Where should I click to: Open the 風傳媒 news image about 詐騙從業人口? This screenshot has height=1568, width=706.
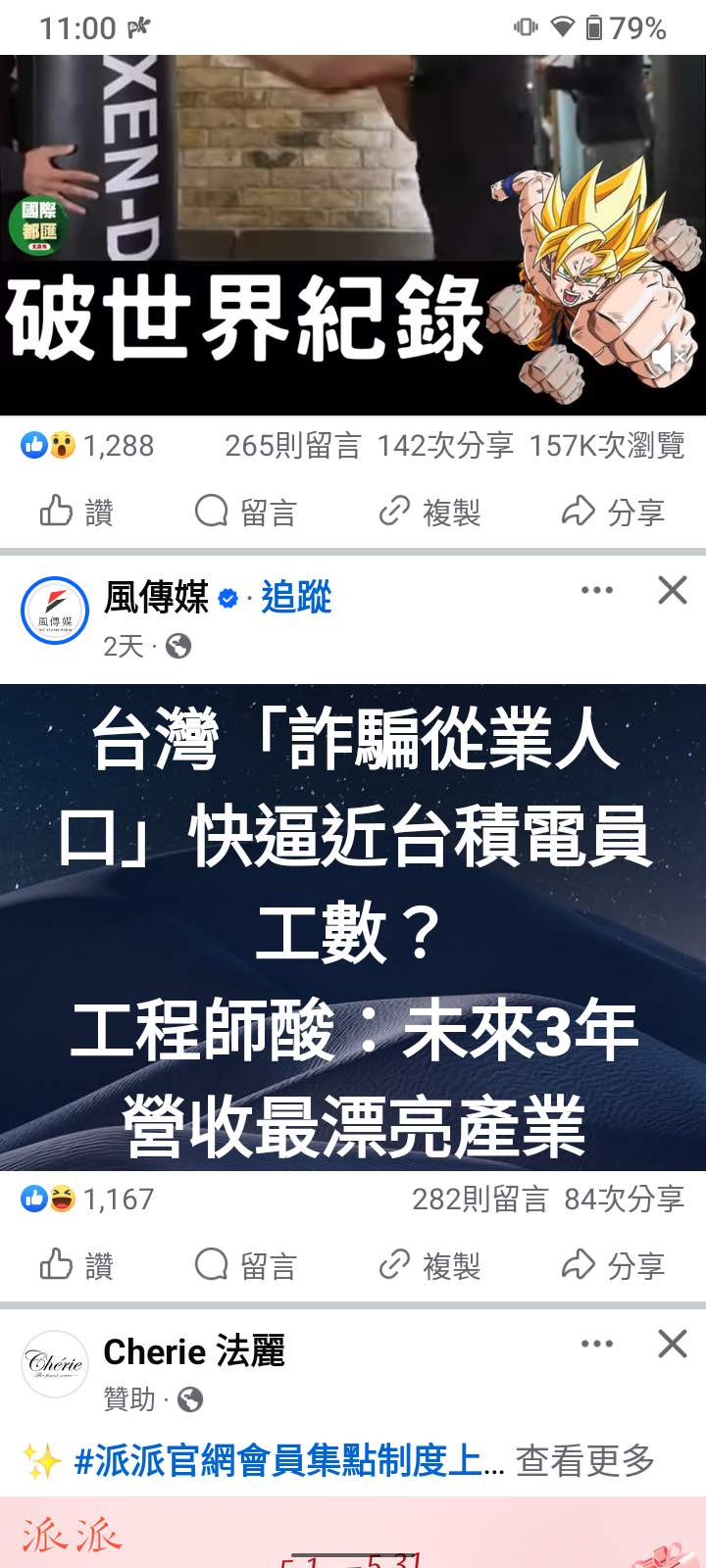pyautogui.click(x=353, y=927)
